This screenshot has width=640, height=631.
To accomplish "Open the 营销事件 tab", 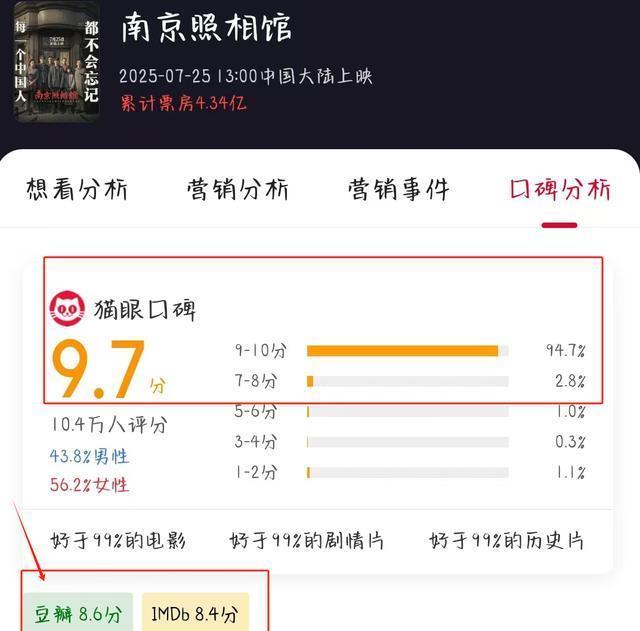I will (399, 189).
